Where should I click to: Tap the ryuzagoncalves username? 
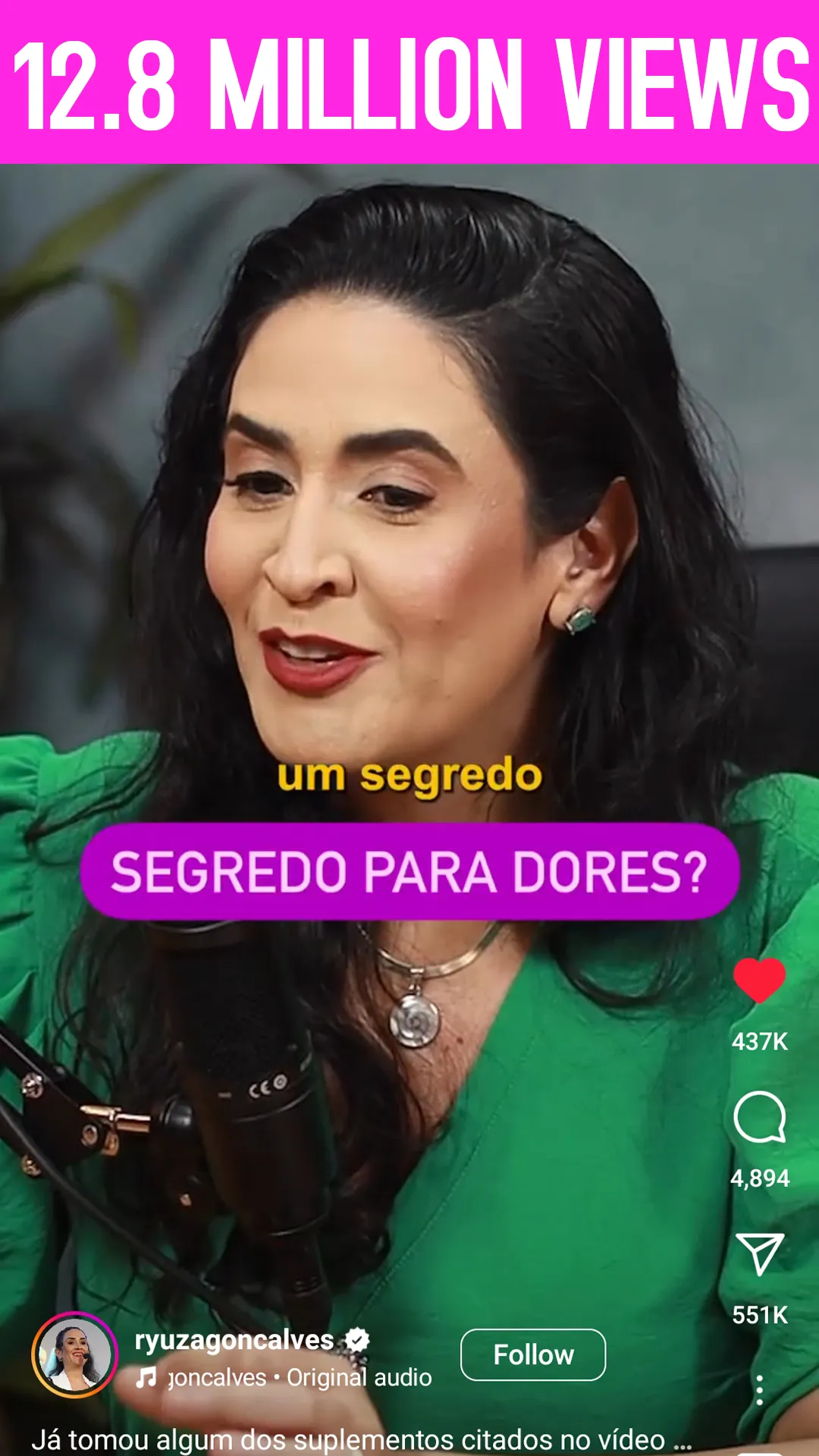tap(234, 1340)
